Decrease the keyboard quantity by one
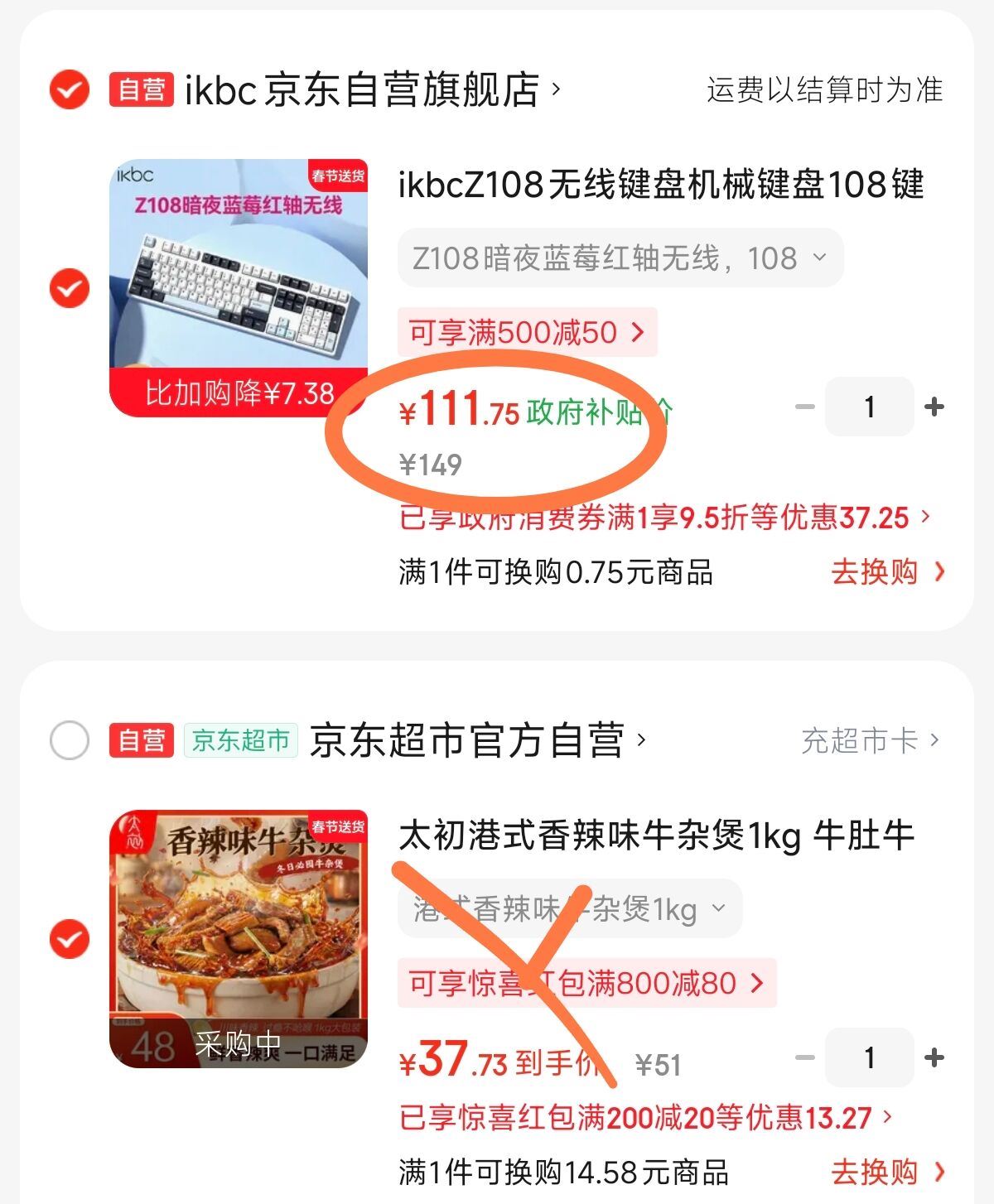994x1204 pixels. click(x=804, y=407)
